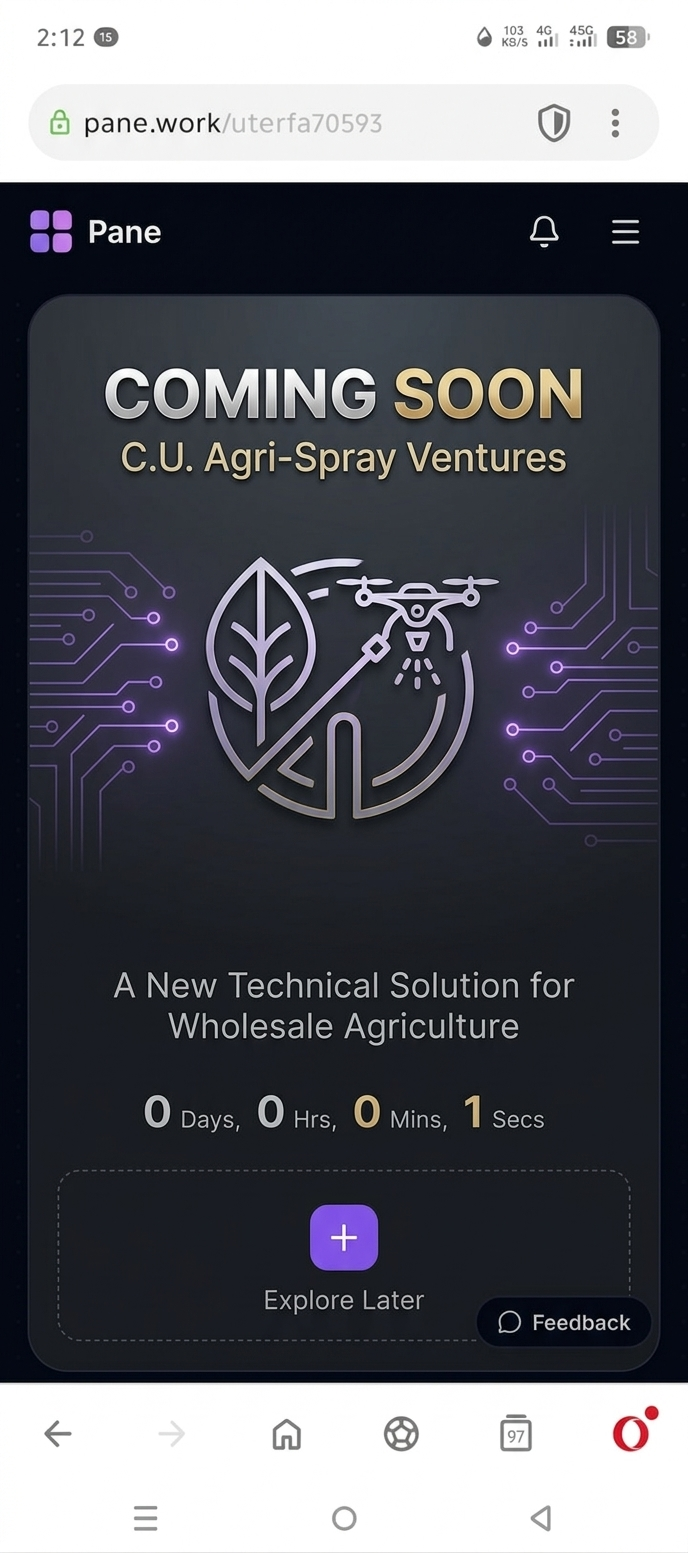Tap the Pane logo in the header
Screen dimensions: 688x1553
click(96, 232)
